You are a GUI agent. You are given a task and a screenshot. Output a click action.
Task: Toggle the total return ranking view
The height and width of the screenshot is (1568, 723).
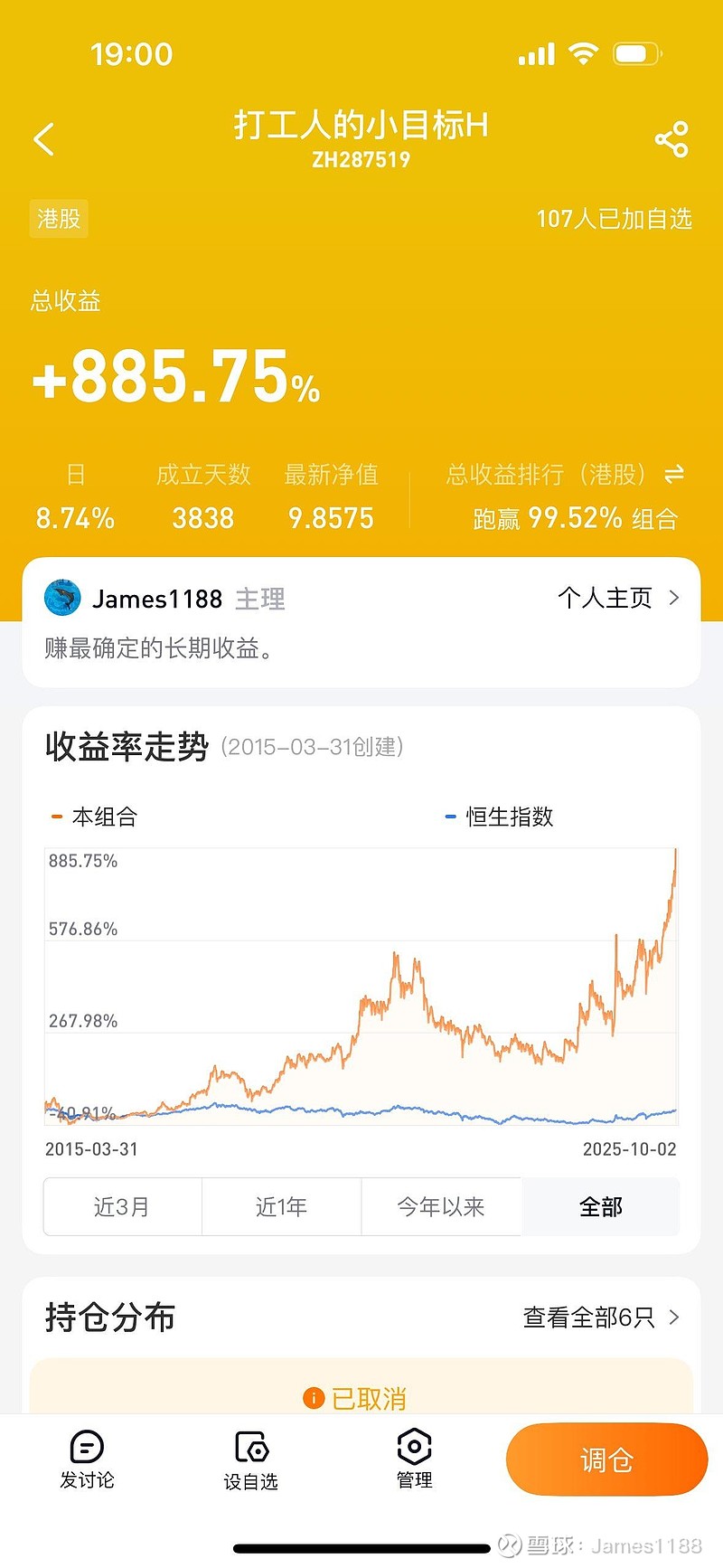[x=674, y=475]
